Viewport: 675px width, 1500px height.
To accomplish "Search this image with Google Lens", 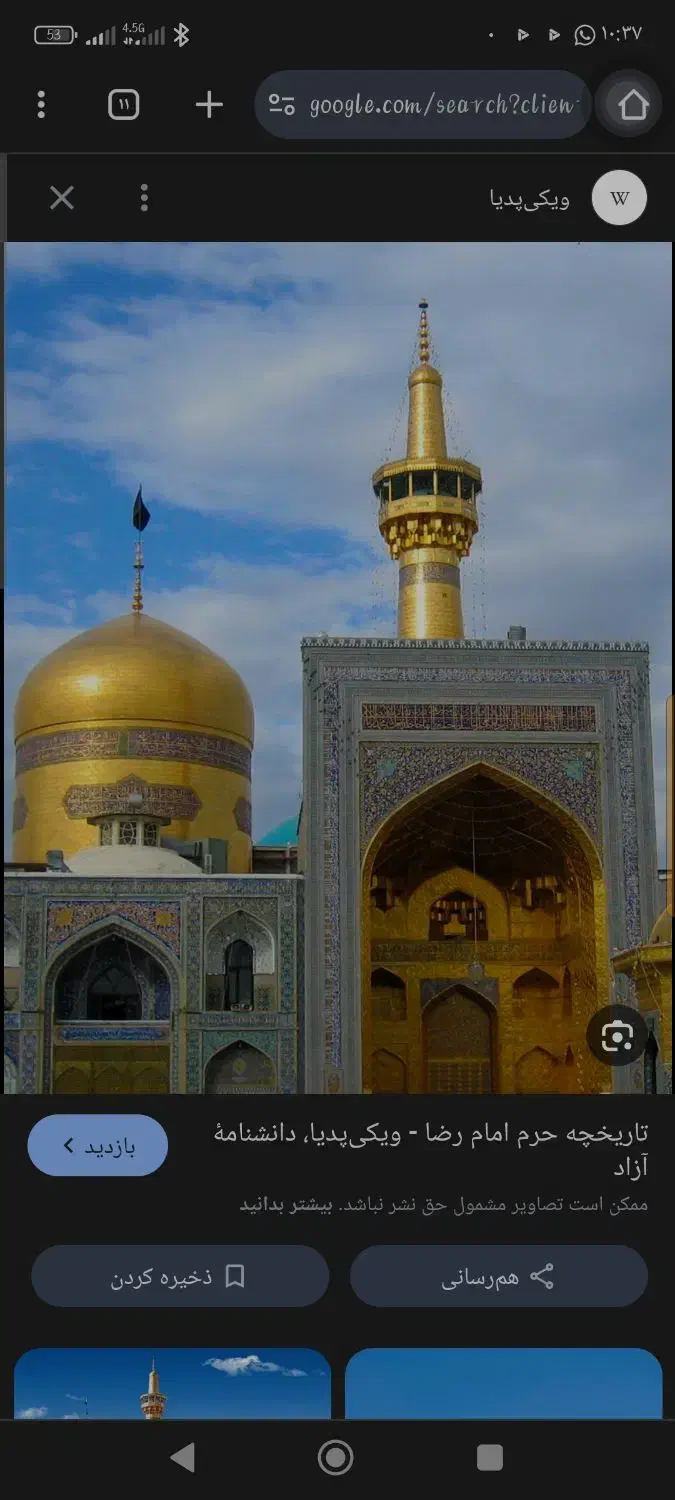I will pyautogui.click(x=617, y=1038).
